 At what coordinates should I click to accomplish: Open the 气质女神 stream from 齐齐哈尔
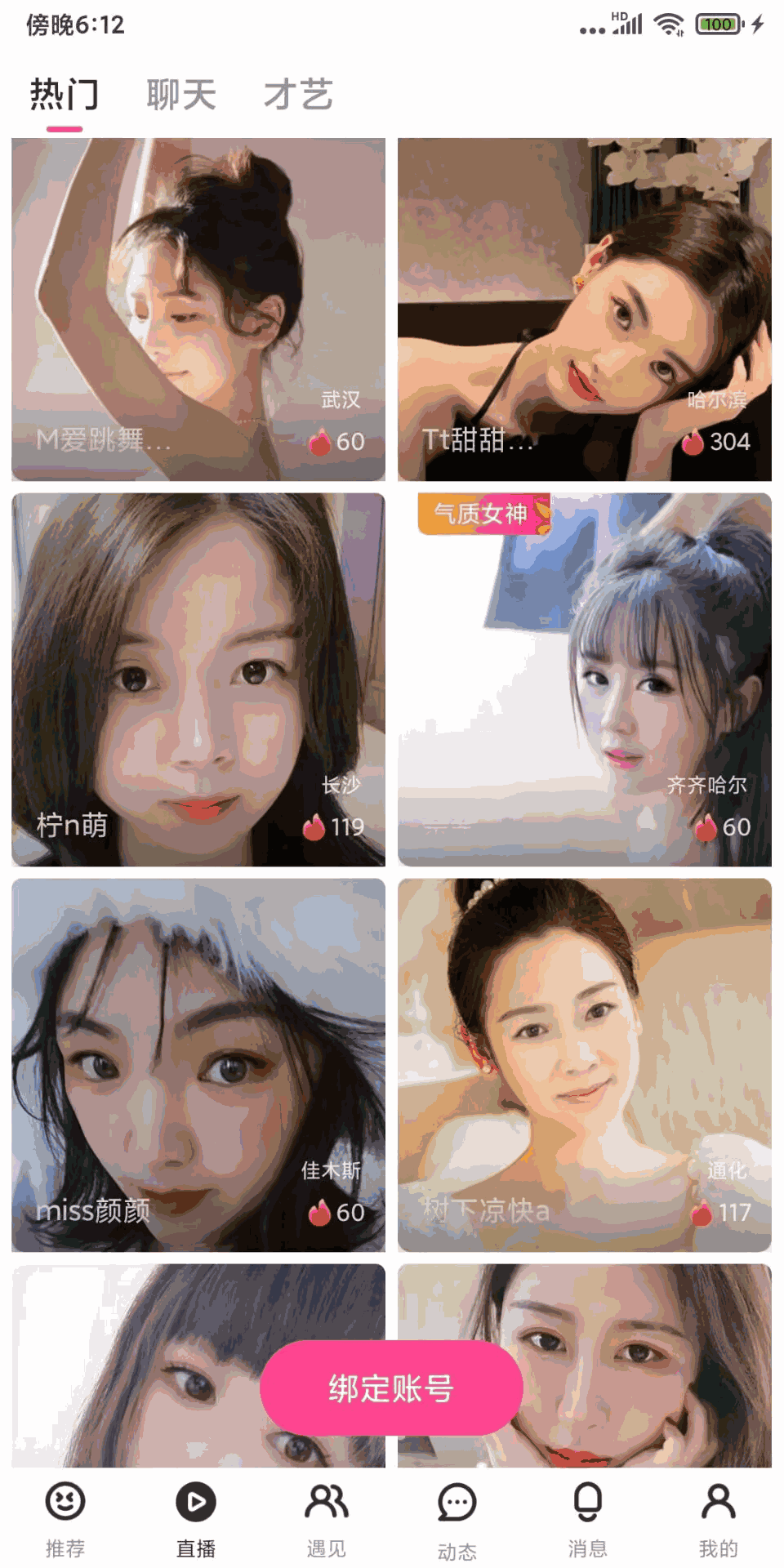584,679
